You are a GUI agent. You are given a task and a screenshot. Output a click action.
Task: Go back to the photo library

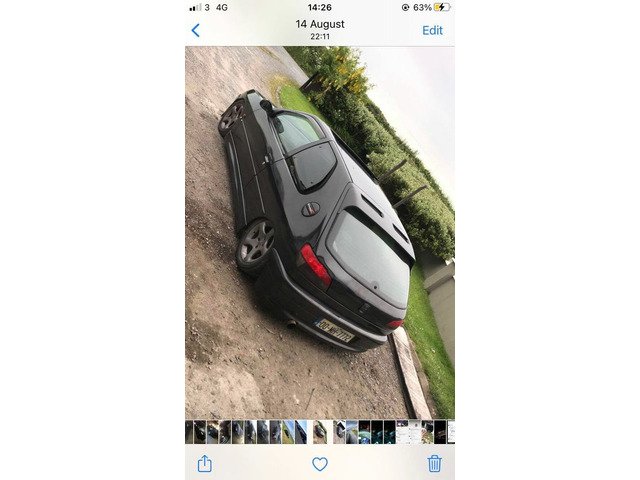(195, 30)
